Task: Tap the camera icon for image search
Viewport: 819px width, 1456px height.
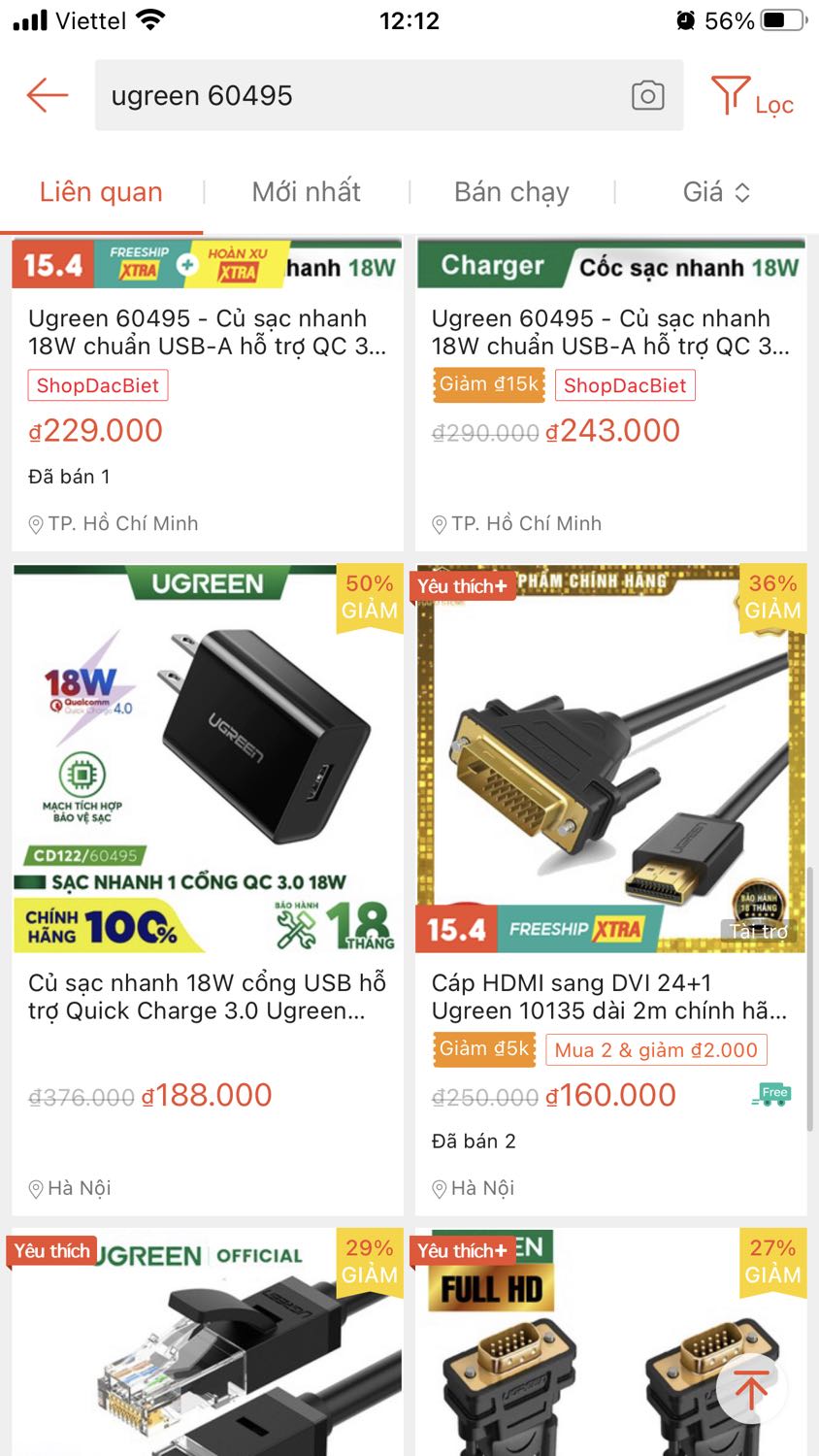Action: pos(648,95)
